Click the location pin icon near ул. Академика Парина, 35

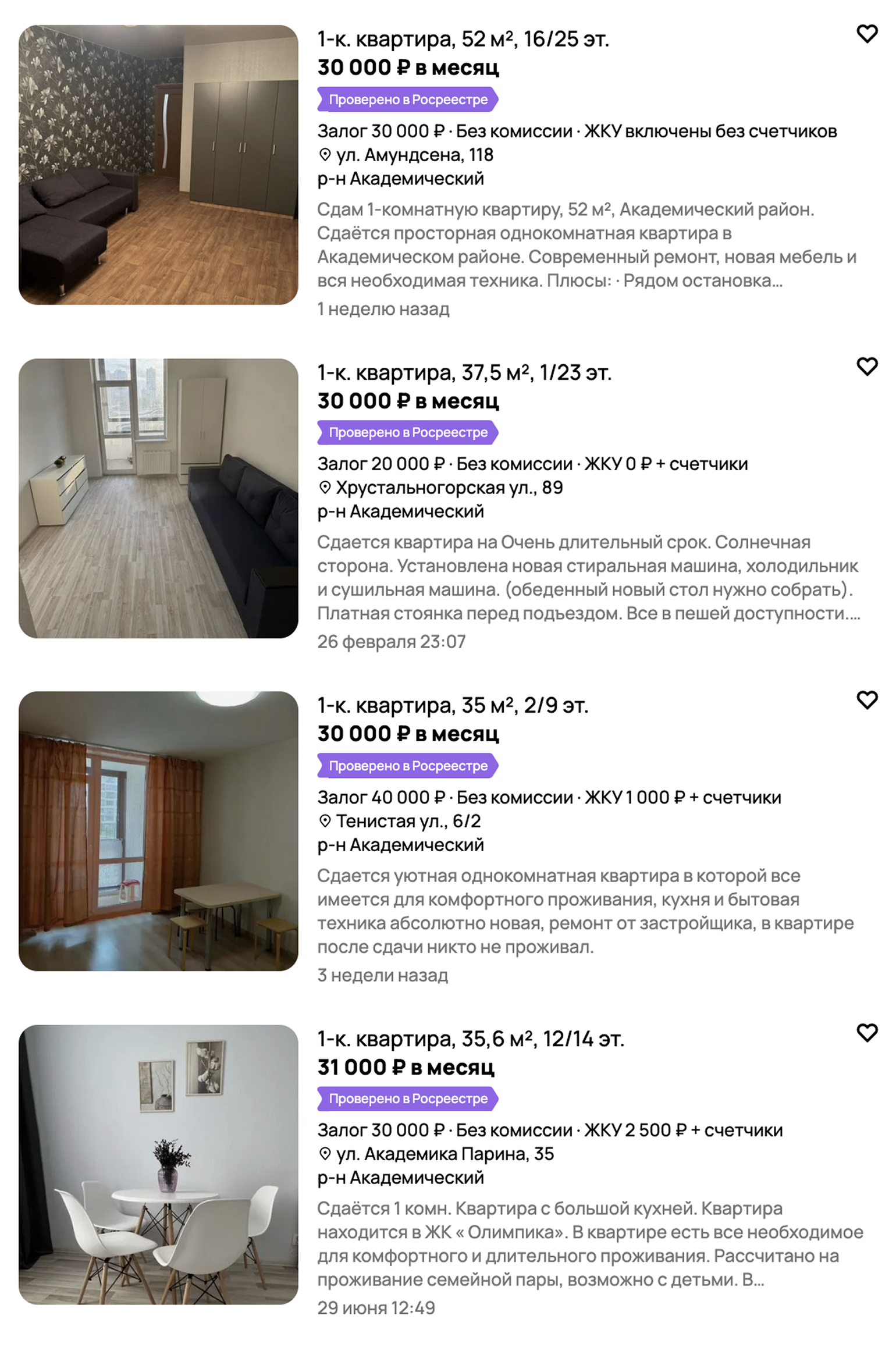tap(326, 1154)
